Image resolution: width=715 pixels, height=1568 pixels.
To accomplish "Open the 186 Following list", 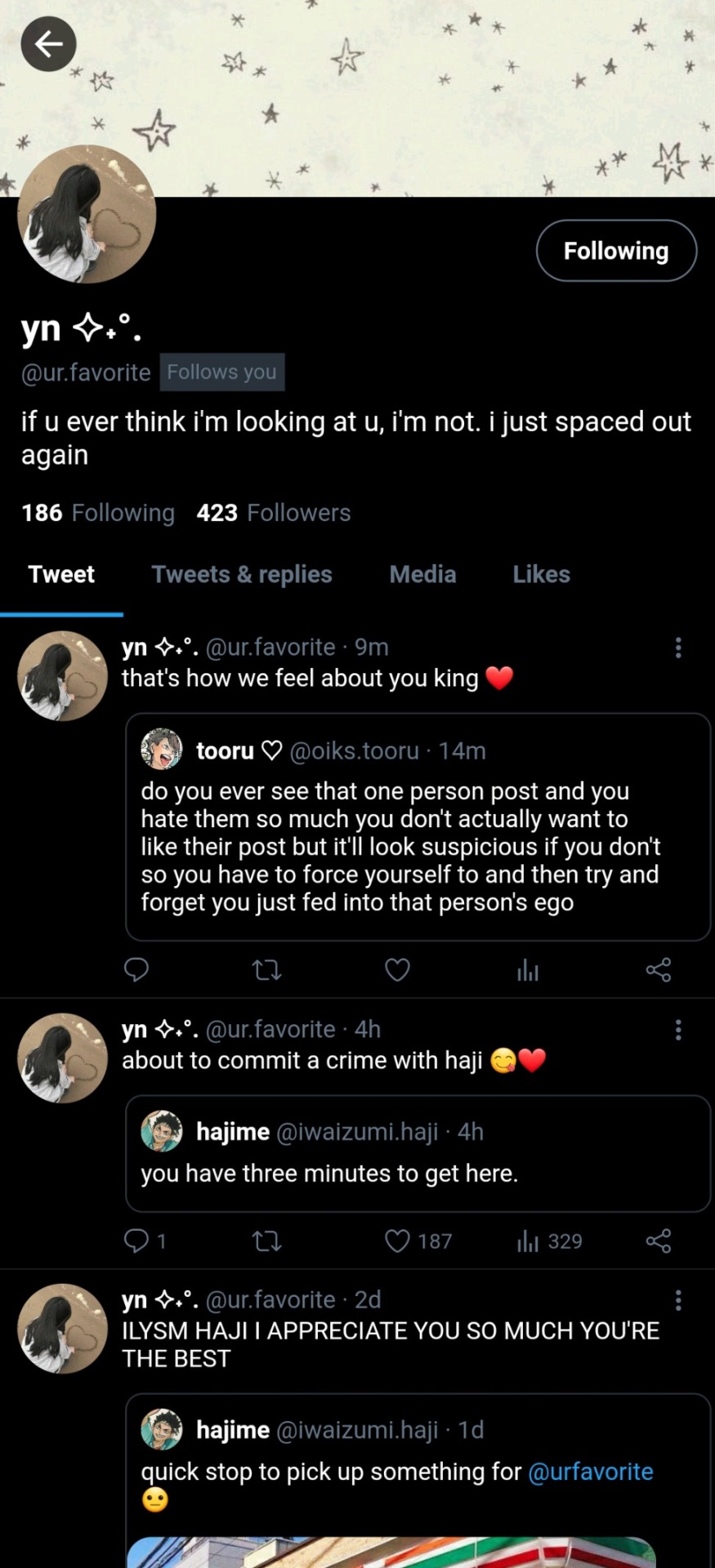I will 98,513.
